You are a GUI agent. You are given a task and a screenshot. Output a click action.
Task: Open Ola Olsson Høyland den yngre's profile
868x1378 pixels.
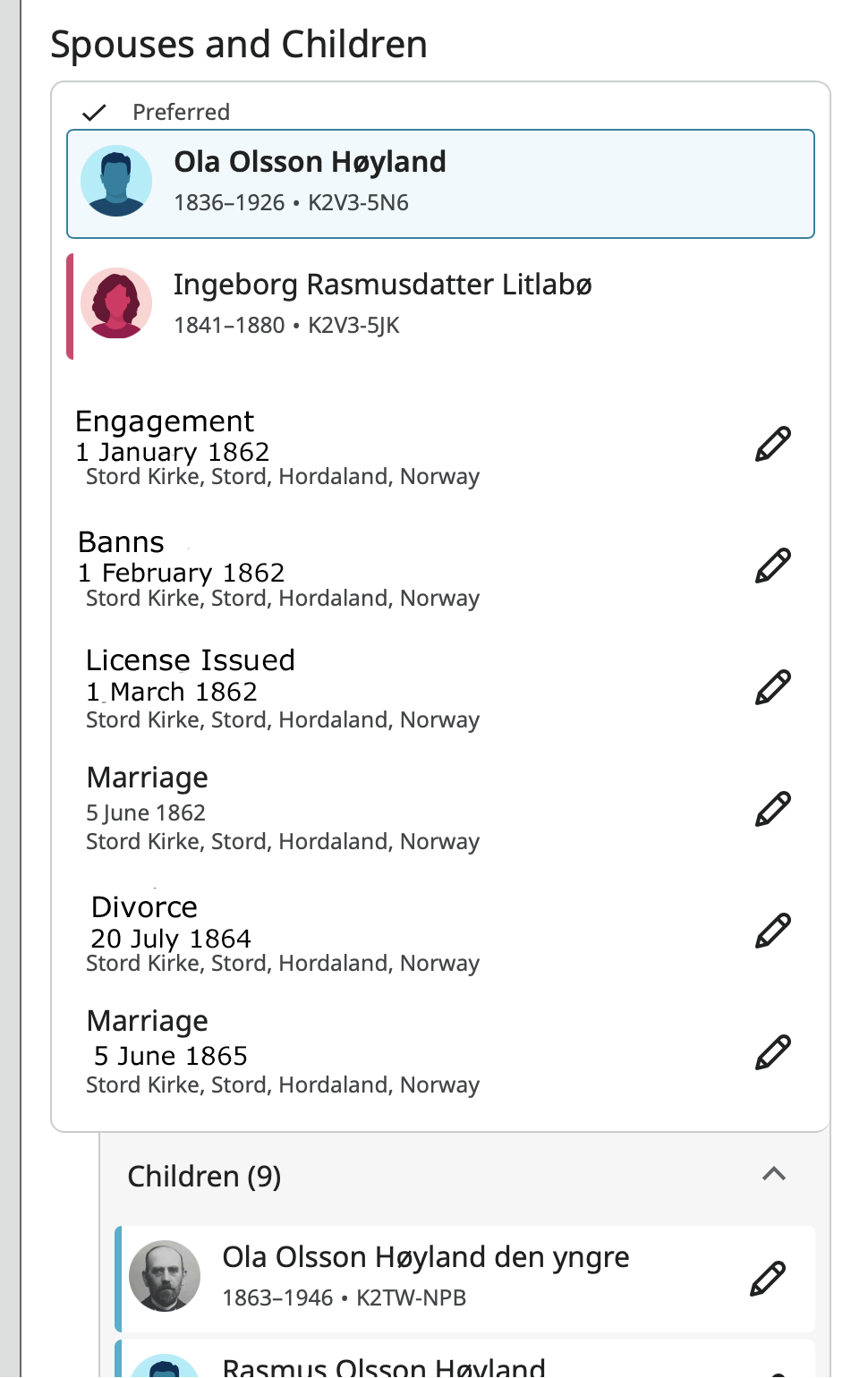tap(425, 1258)
